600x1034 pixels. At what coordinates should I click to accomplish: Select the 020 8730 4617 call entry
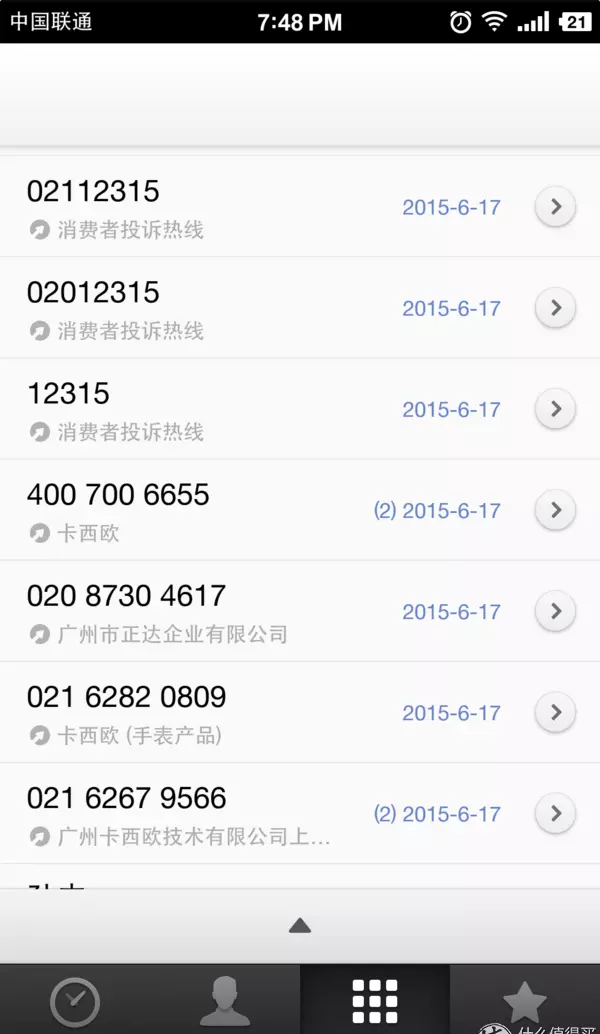pos(300,611)
